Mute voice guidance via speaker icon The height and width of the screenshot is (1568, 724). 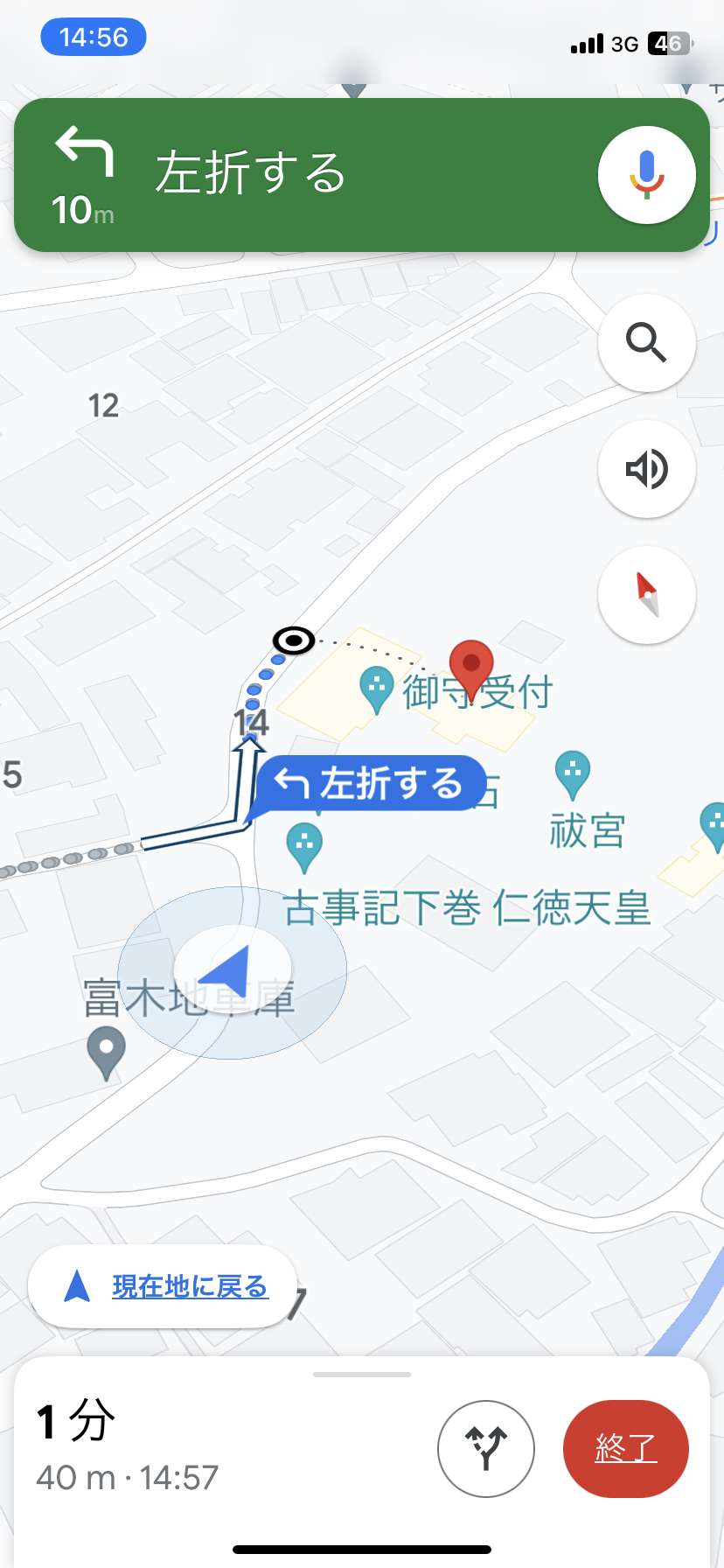646,469
